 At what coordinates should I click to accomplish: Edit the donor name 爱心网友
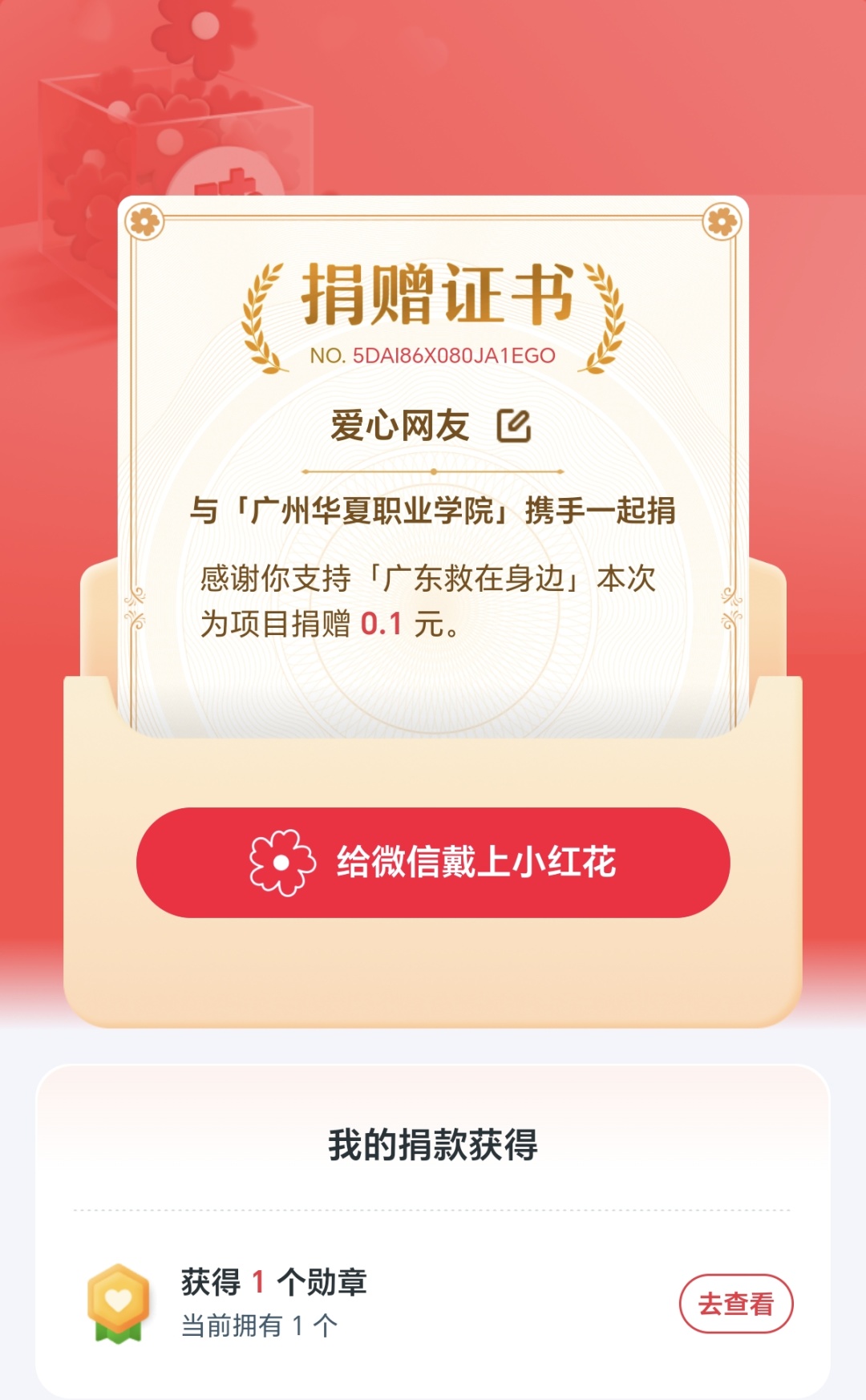(513, 426)
